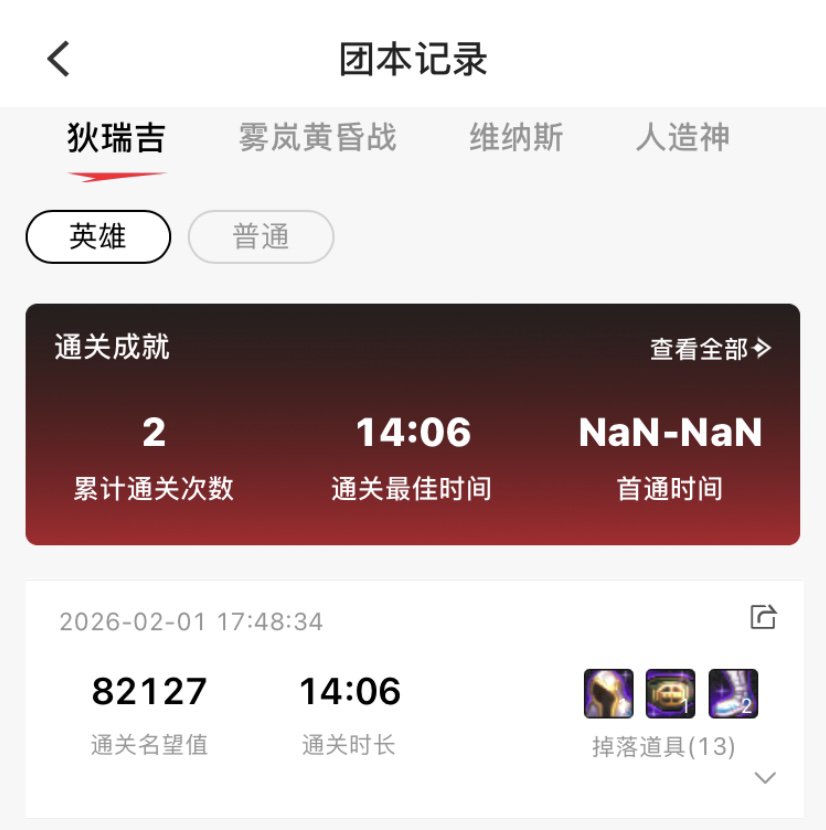Expand the 掉落道具(13) list chevron
Screen dimensions: 826x830
[x=765, y=778]
